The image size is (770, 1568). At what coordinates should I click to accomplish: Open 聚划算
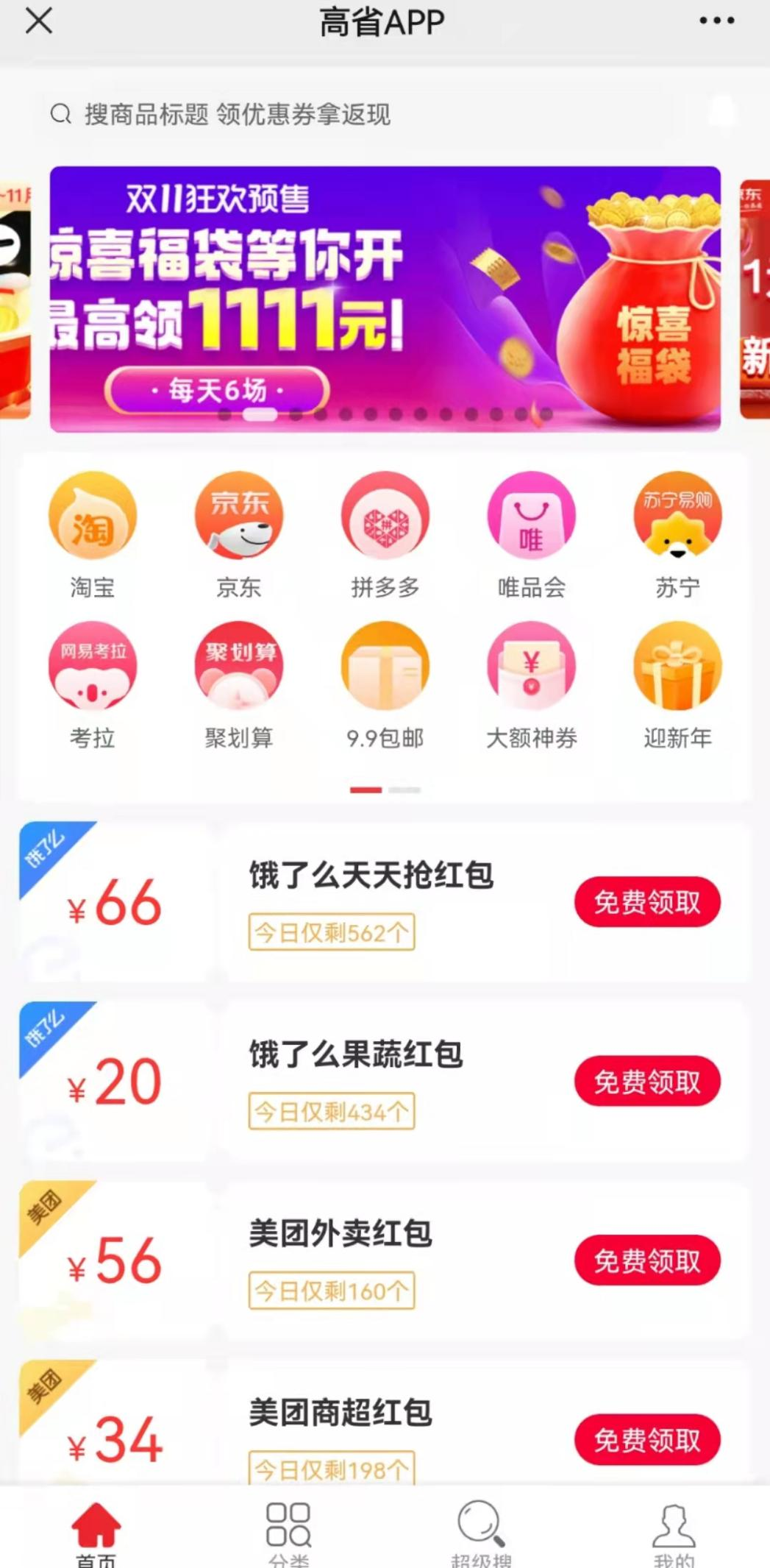coord(238,684)
